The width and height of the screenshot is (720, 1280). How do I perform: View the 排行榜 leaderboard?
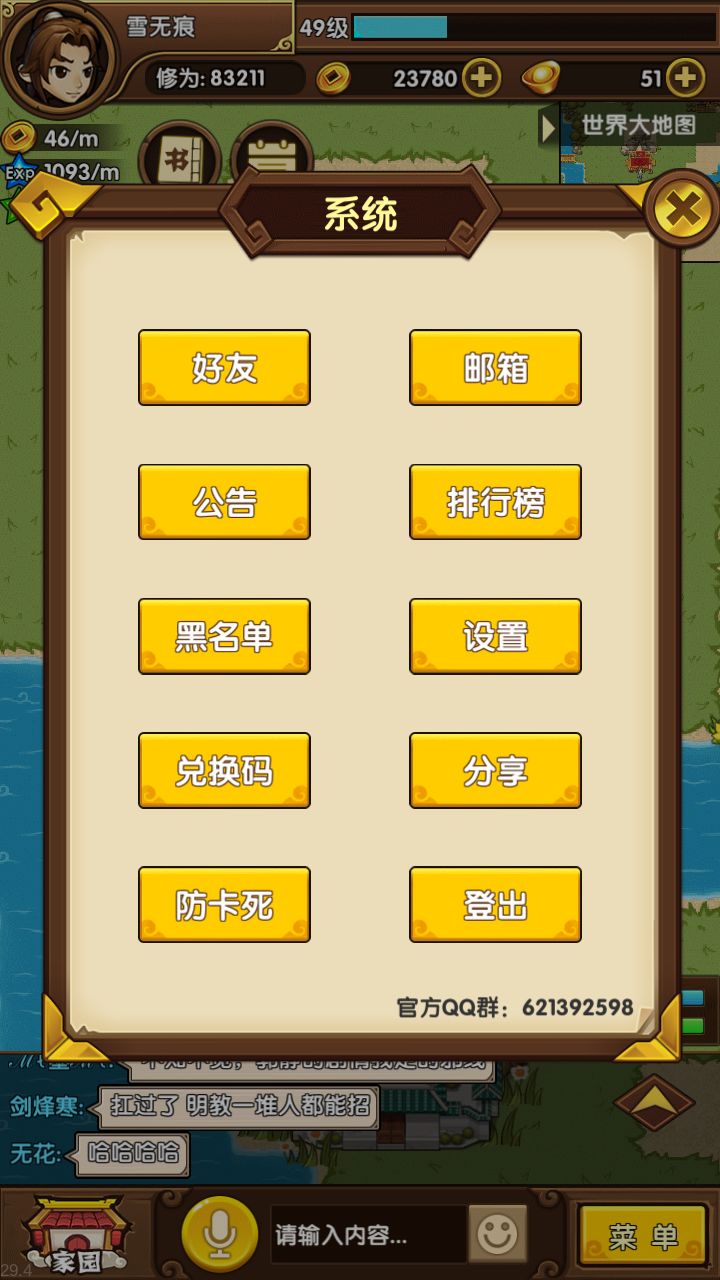[494, 501]
